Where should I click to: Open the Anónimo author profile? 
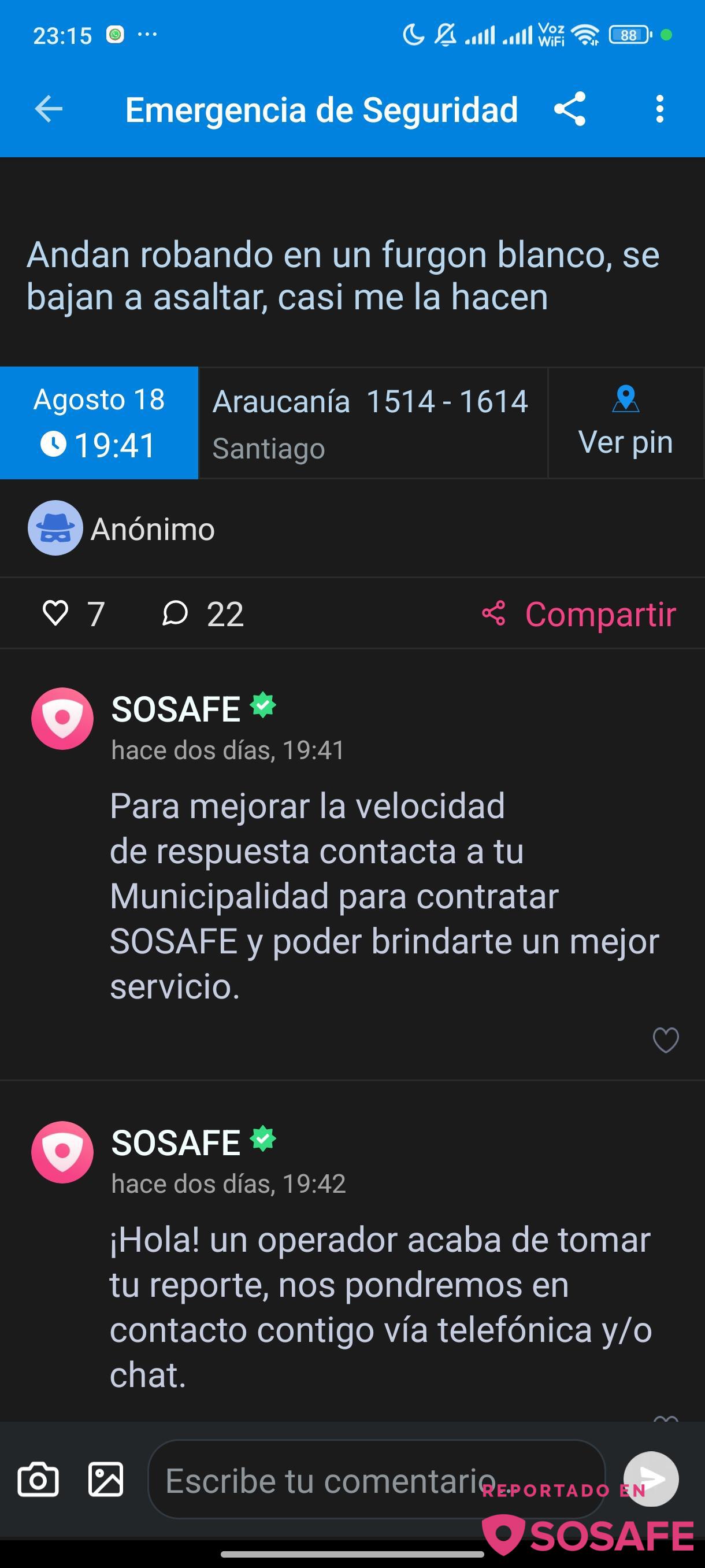point(122,528)
